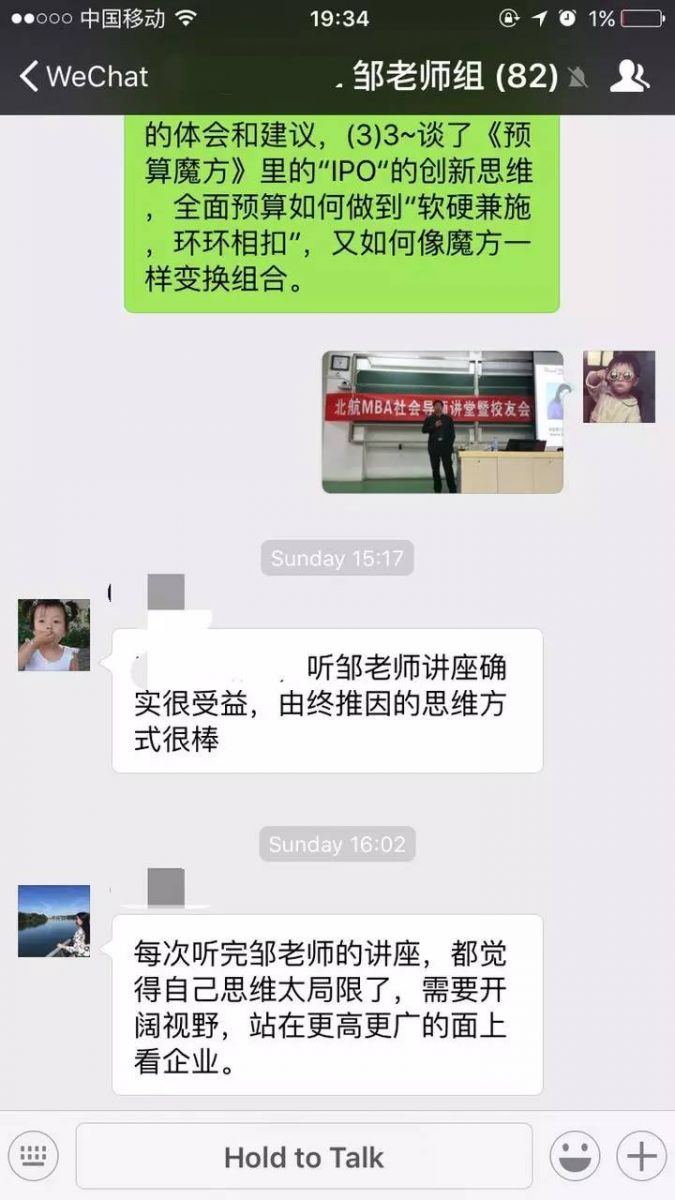This screenshot has height=1200, width=675.
Task: Open profile of the baby-avatar sender
Action: click(54, 635)
